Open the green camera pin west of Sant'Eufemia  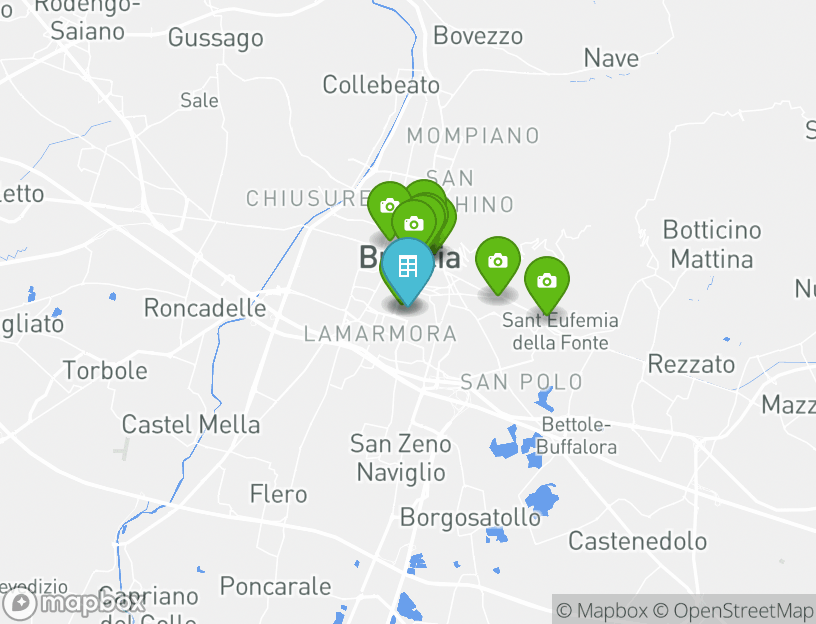(x=497, y=262)
